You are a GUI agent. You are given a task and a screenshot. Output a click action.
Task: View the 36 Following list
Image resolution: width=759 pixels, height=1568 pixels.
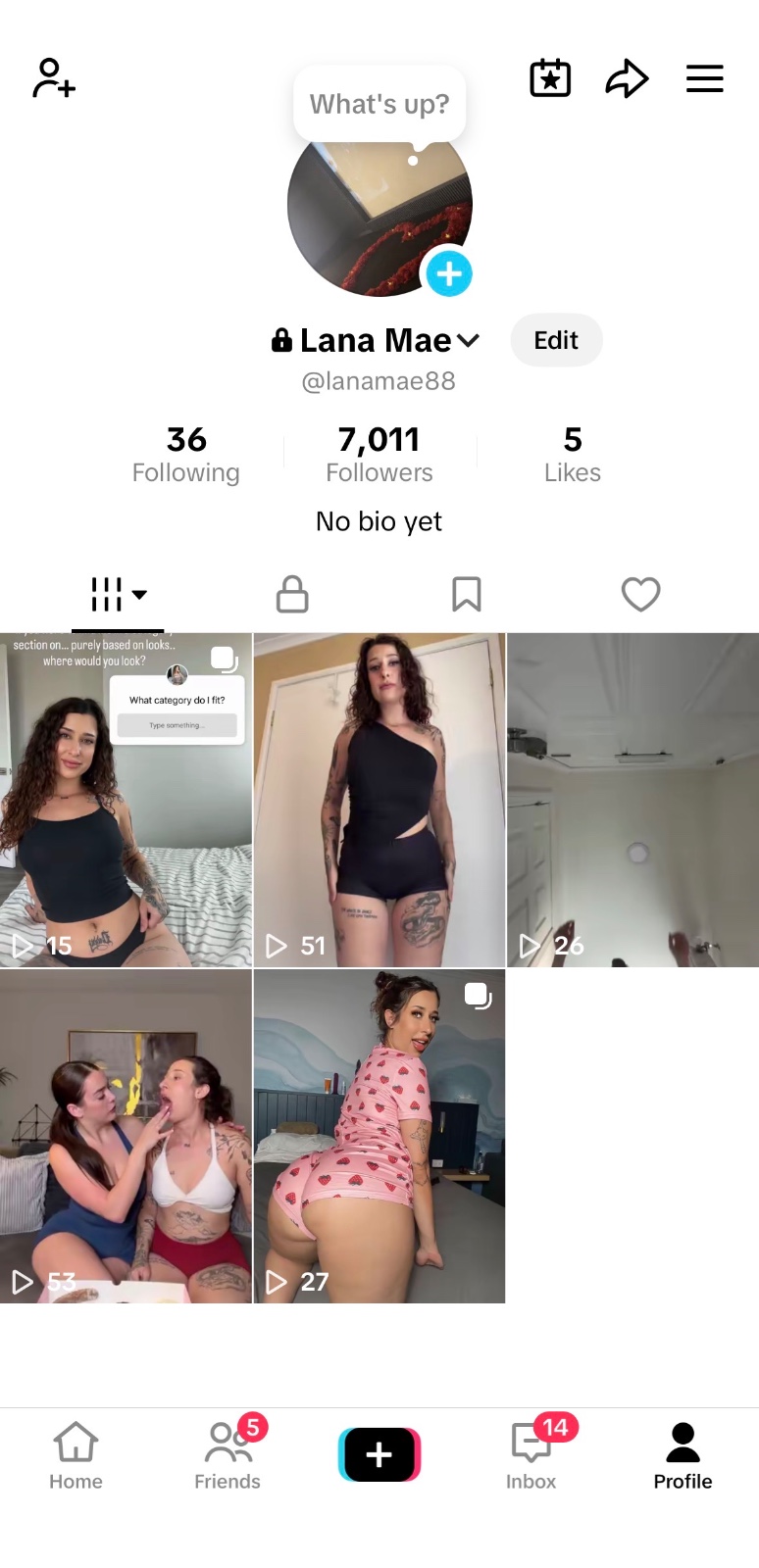click(x=186, y=454)
